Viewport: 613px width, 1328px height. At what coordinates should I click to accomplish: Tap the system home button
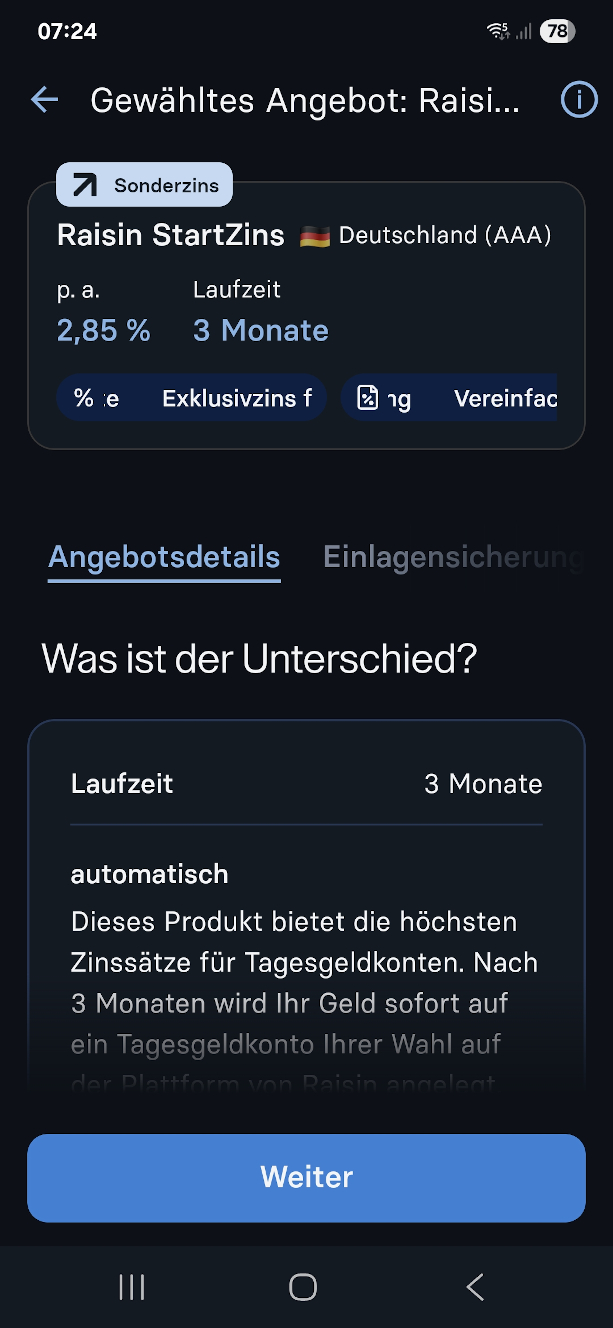[x=303, y=1287]
